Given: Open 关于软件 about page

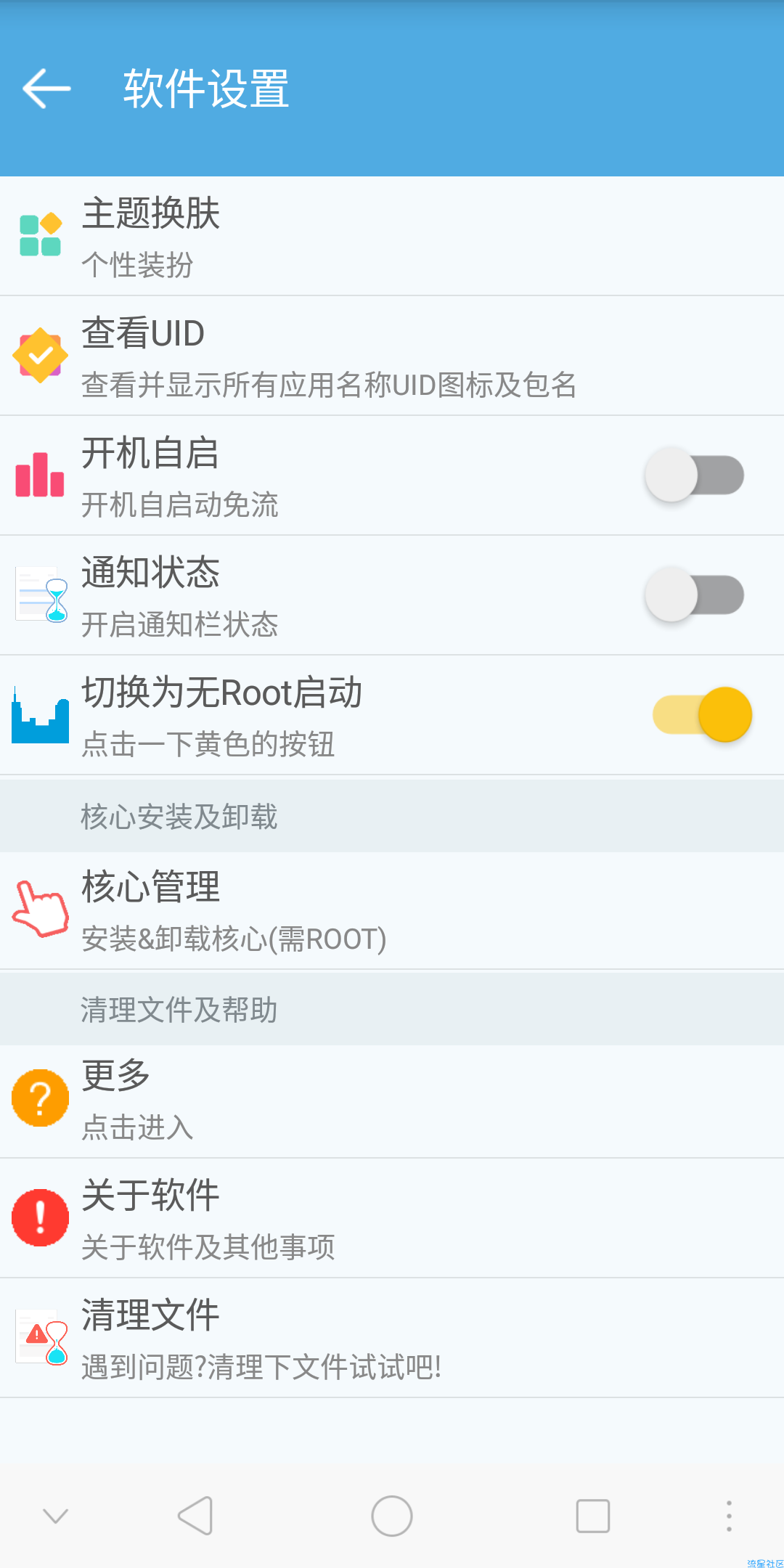Looking at the screenshot, I should coord(392,1218).
